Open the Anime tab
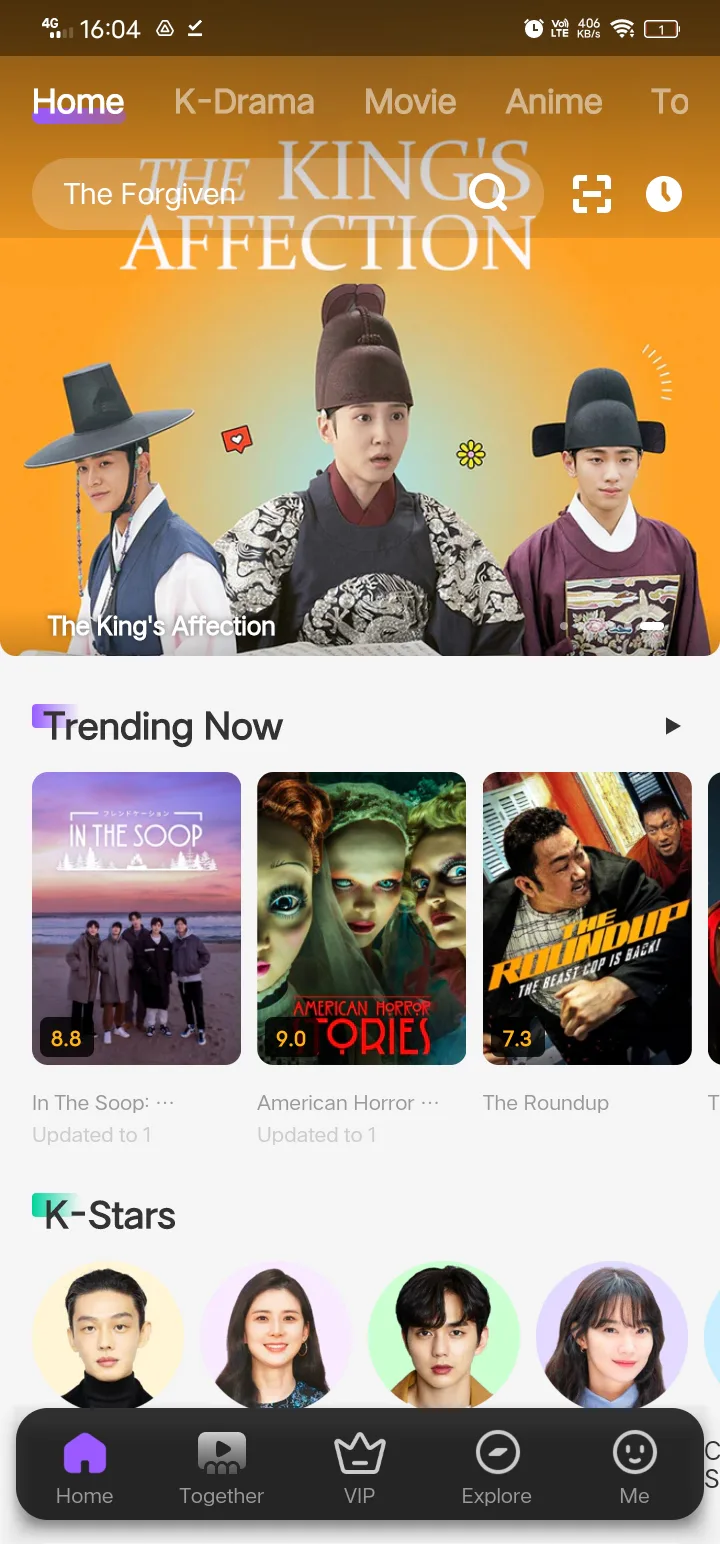Screen dimensions: 720x1544 (x=554, y=102)
